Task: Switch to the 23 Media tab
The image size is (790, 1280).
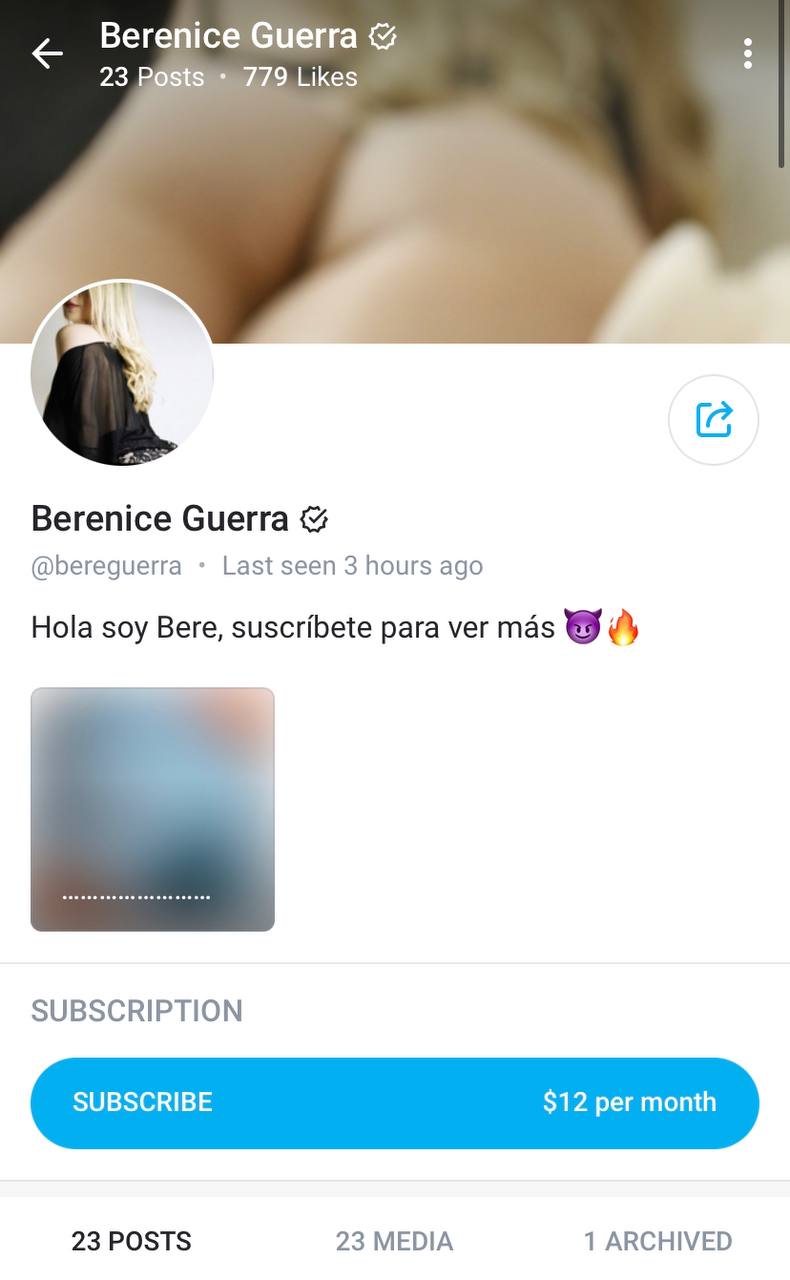Action: 394,1241
